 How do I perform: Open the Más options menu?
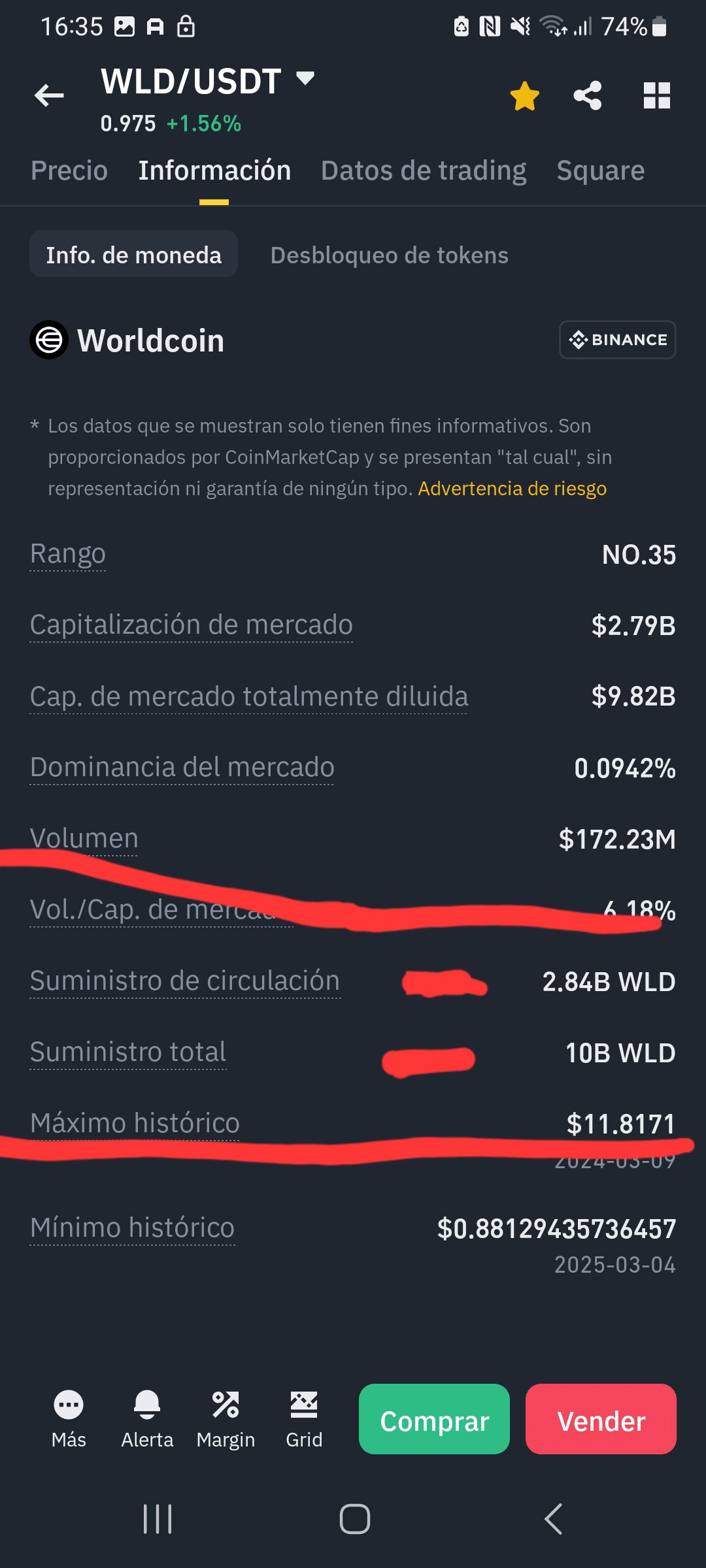(69, 1418)
